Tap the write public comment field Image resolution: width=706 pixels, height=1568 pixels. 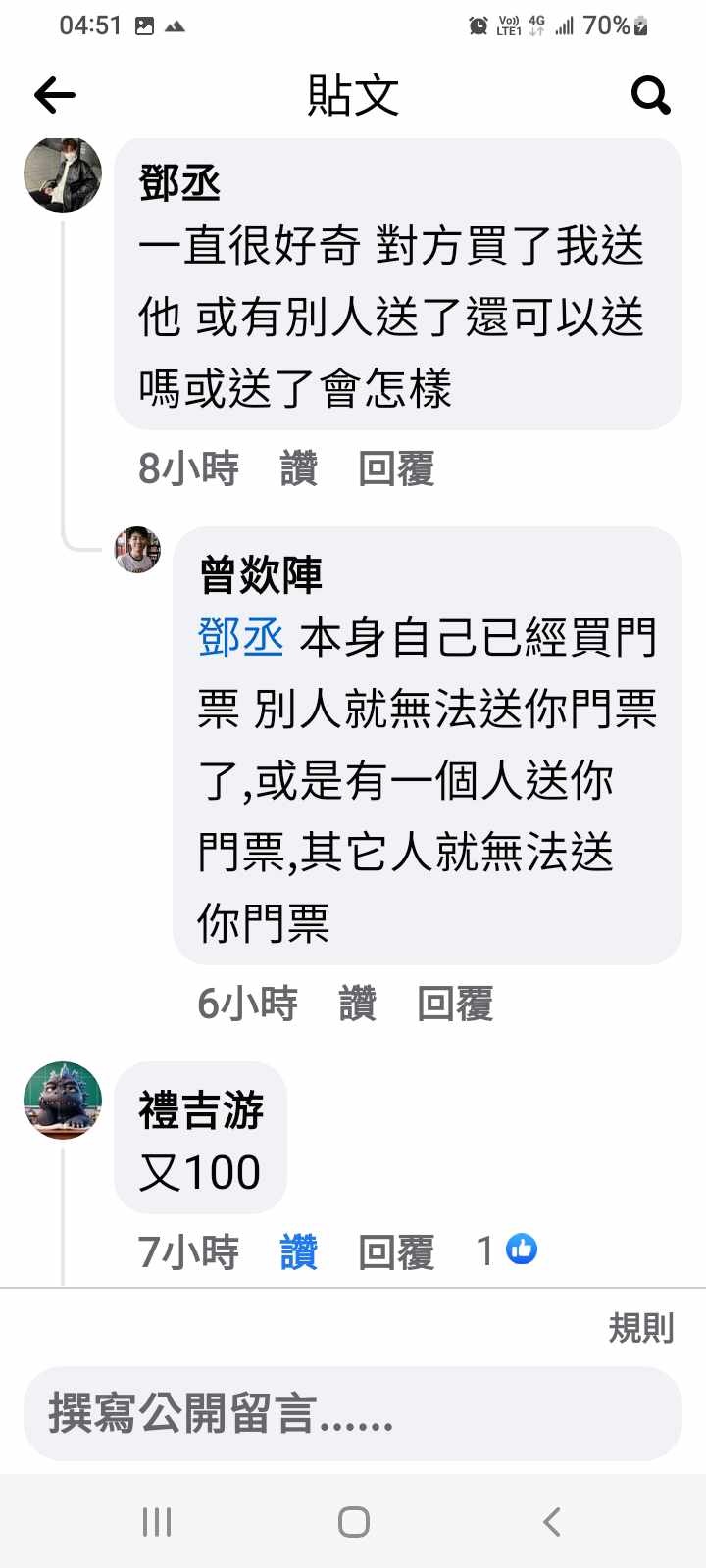click(352, 1414)
